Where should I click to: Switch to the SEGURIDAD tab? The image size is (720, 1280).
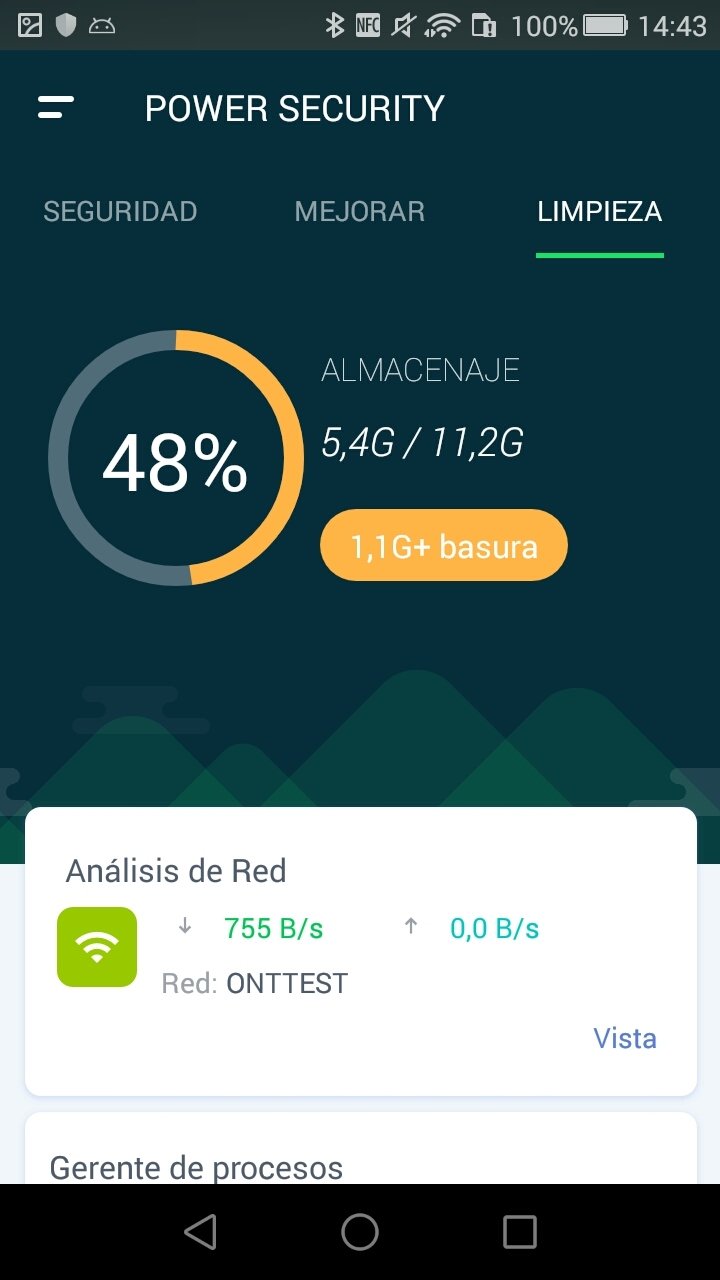[120, 212]
